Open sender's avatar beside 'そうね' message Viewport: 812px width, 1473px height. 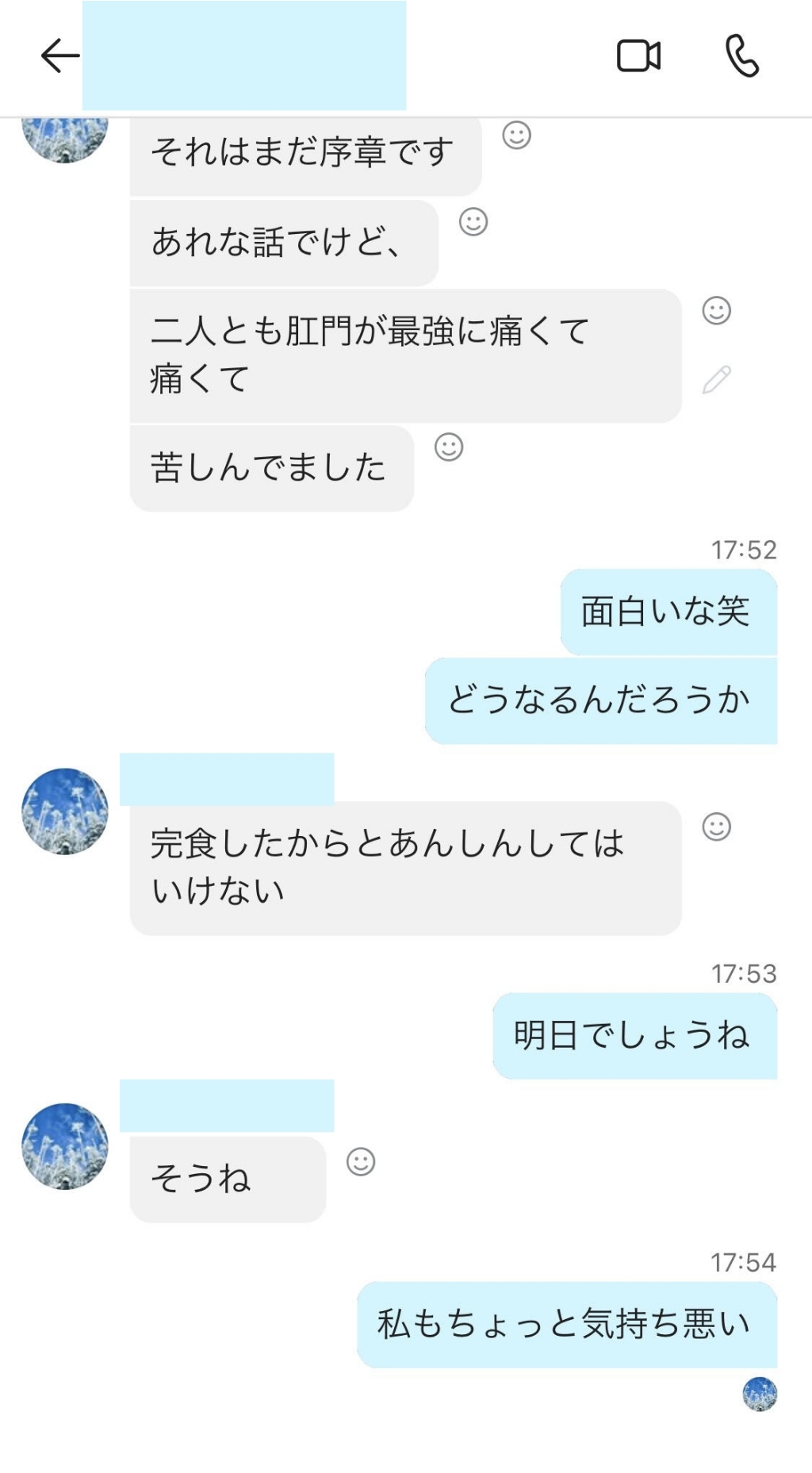(65, 1146)
